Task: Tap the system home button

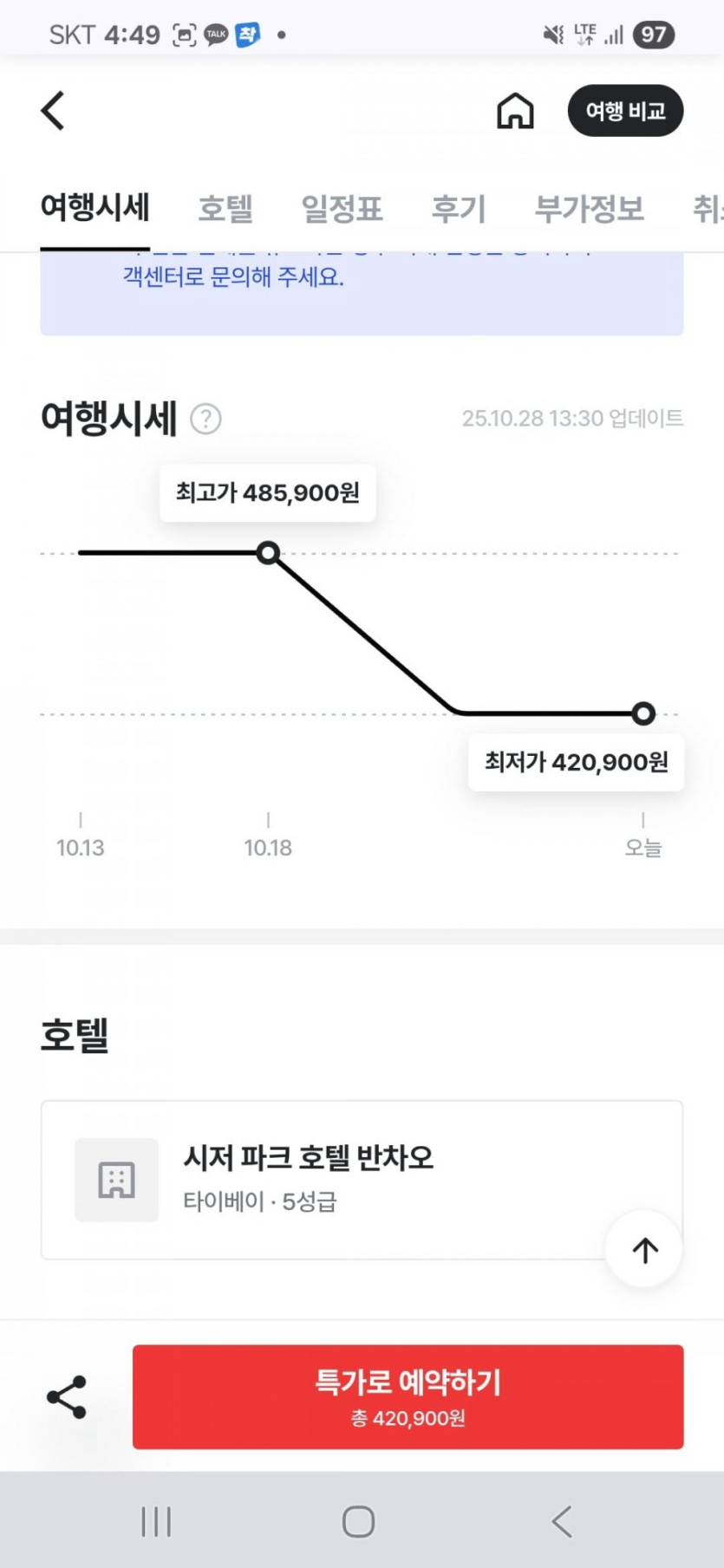Action: 358,1521
